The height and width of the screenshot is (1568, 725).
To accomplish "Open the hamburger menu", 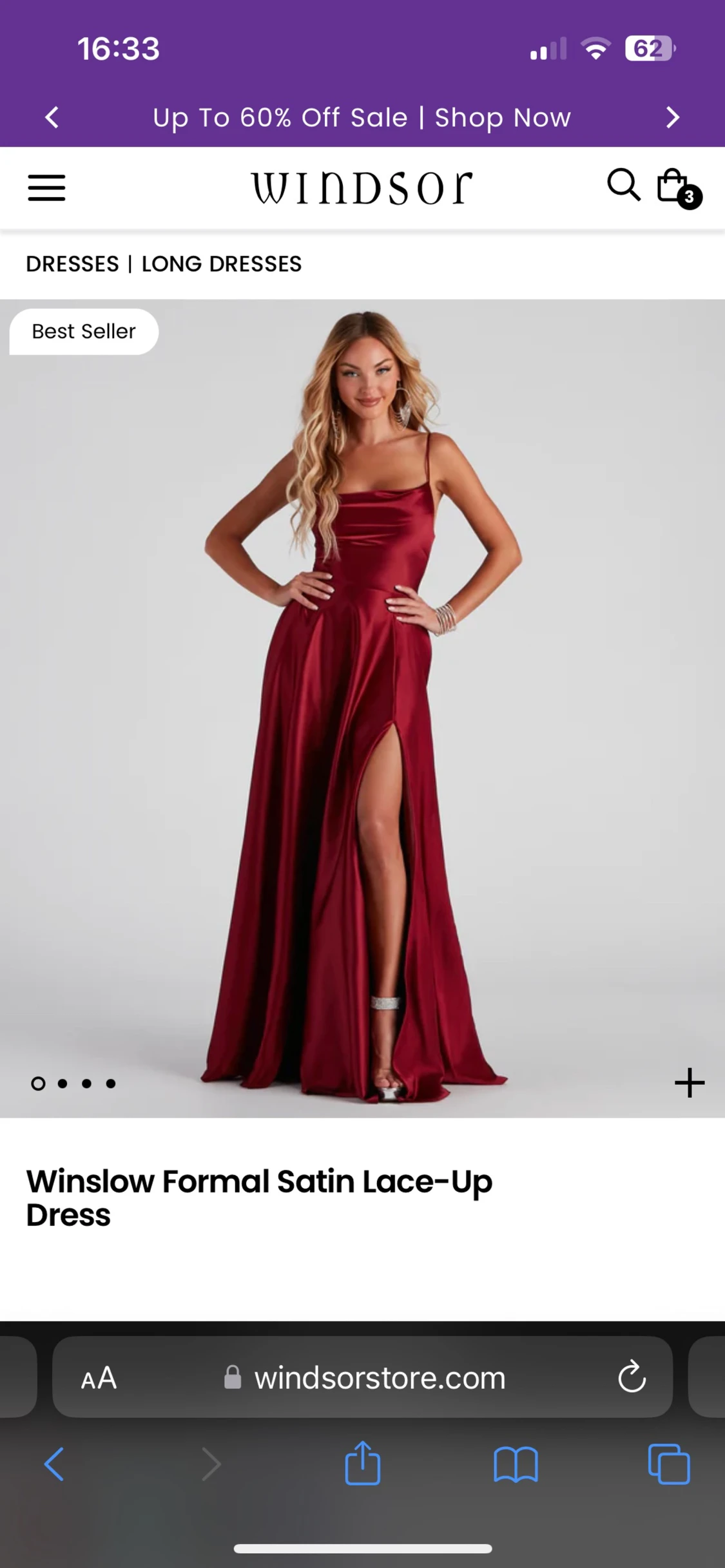I will [46, 187].
